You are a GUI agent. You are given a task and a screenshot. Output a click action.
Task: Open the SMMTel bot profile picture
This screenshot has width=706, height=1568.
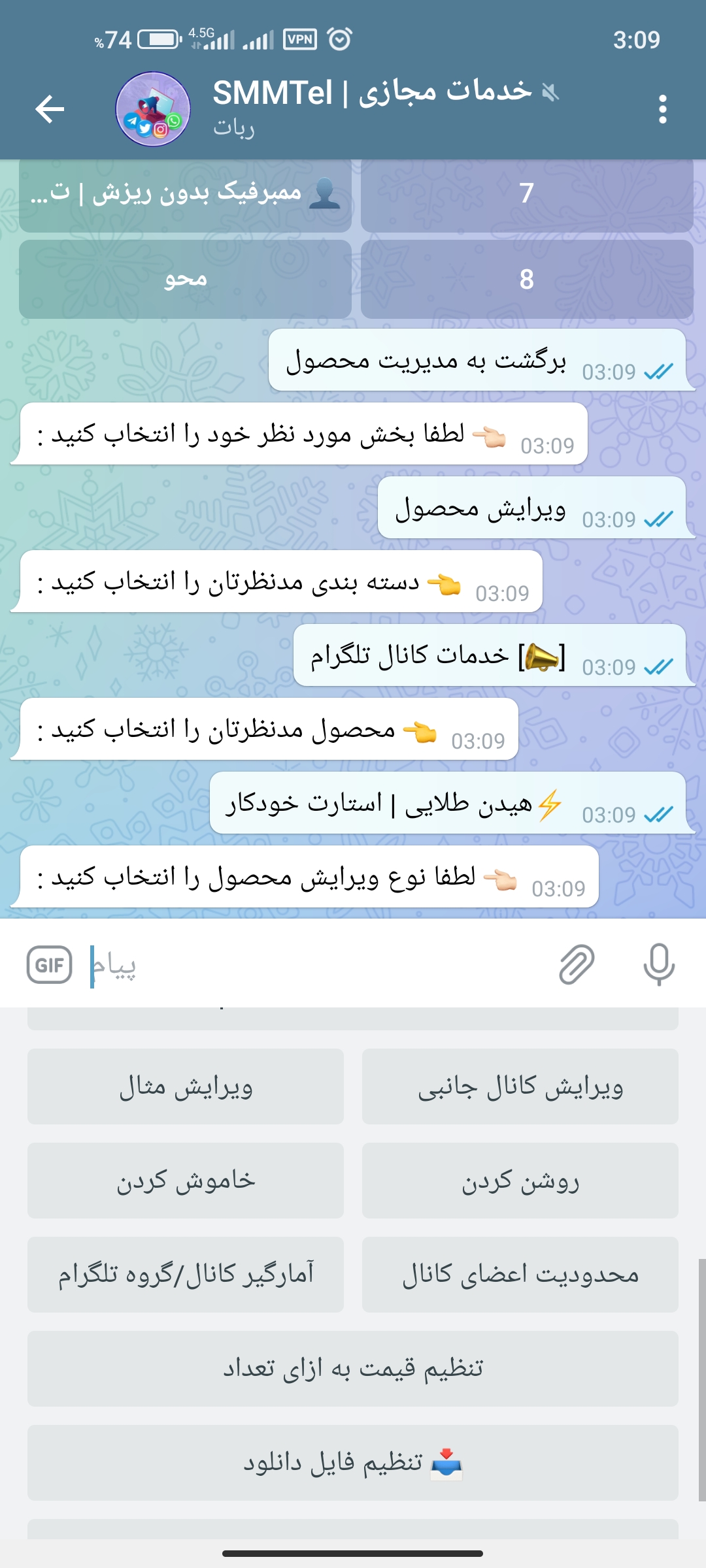coord(153,109)
